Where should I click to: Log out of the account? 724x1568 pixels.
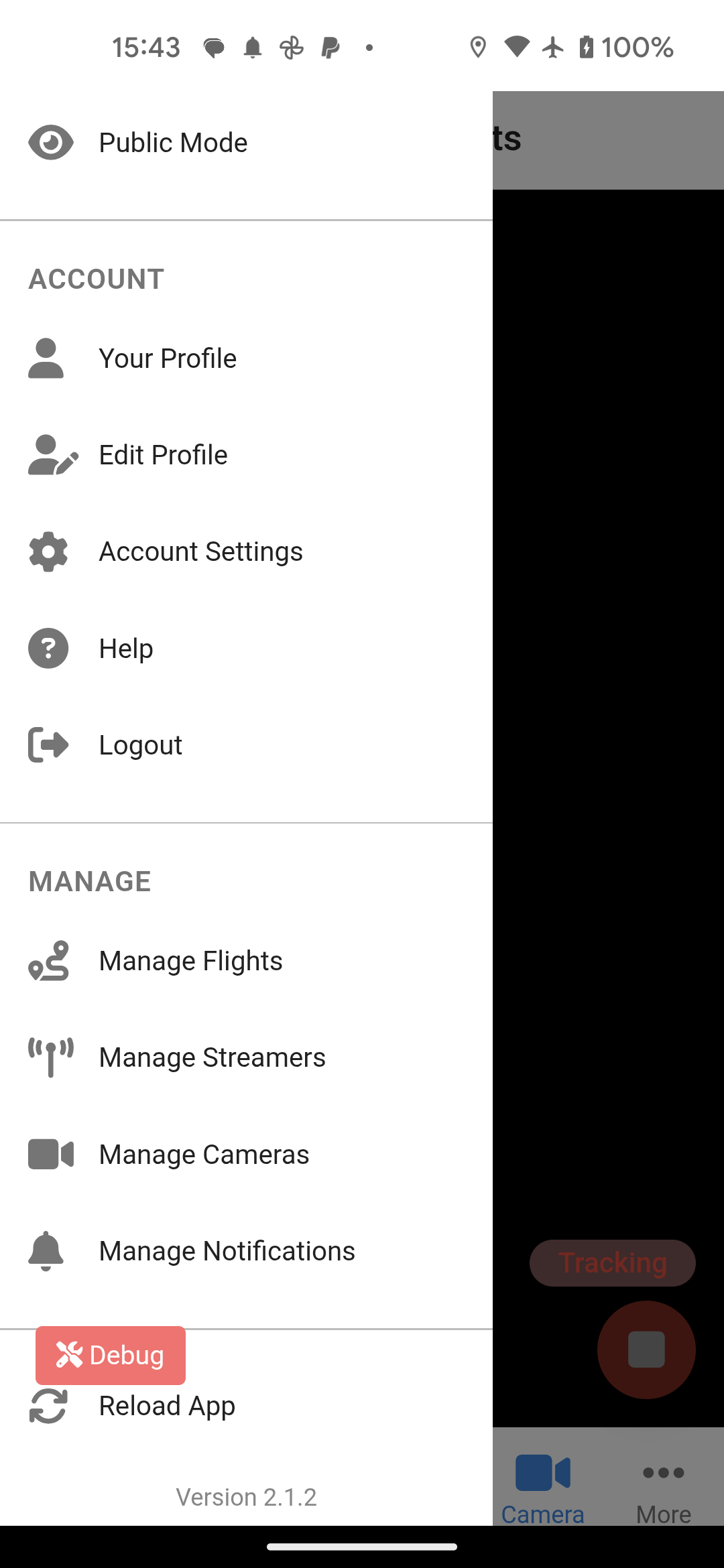tap(140, 745)
